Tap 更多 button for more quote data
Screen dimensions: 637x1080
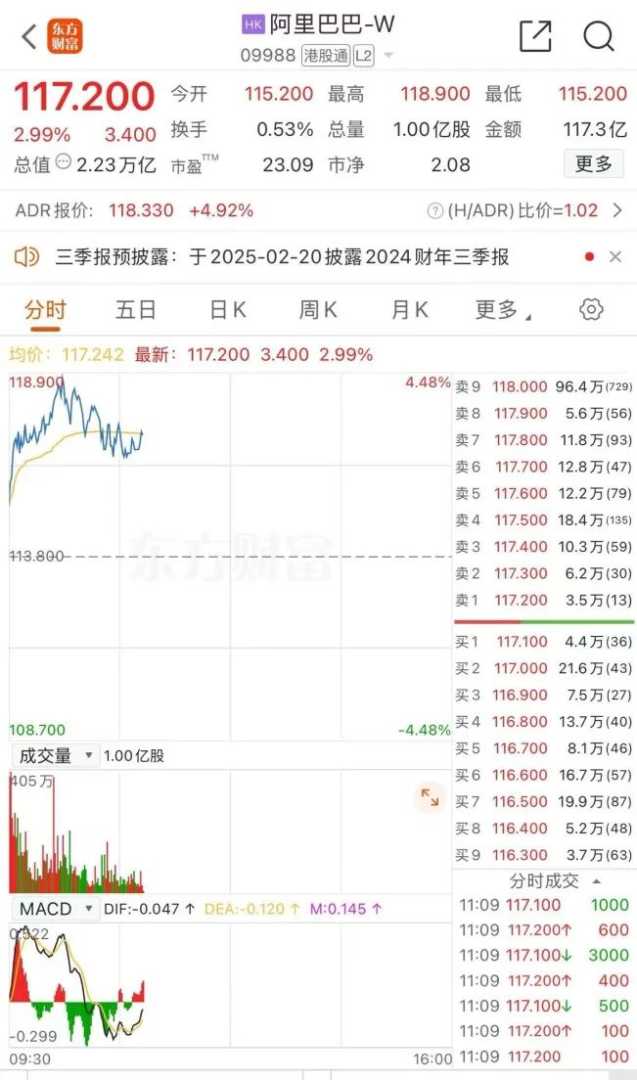[593, 164]
